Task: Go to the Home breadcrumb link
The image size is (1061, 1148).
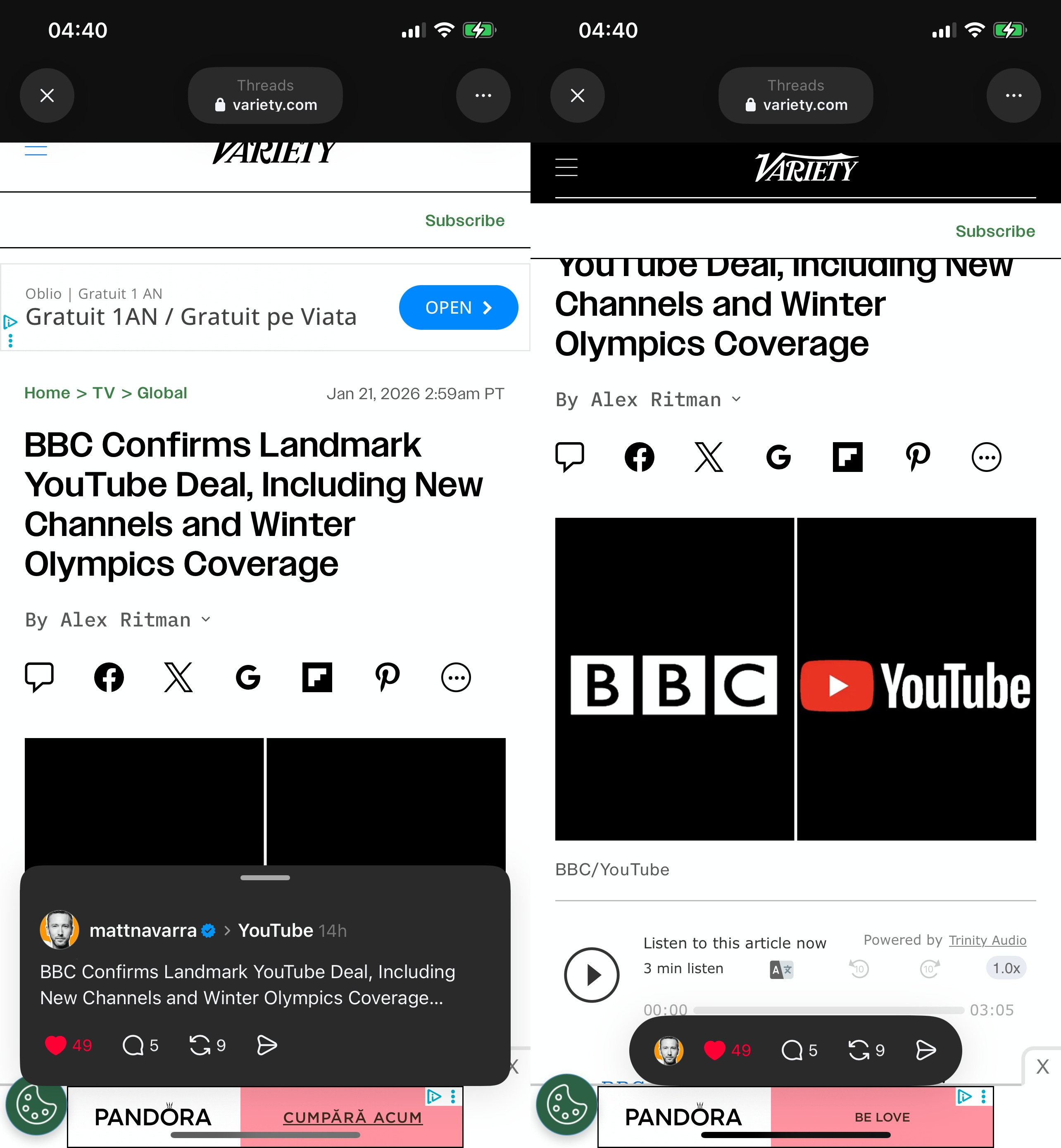Action: [47, 393]
